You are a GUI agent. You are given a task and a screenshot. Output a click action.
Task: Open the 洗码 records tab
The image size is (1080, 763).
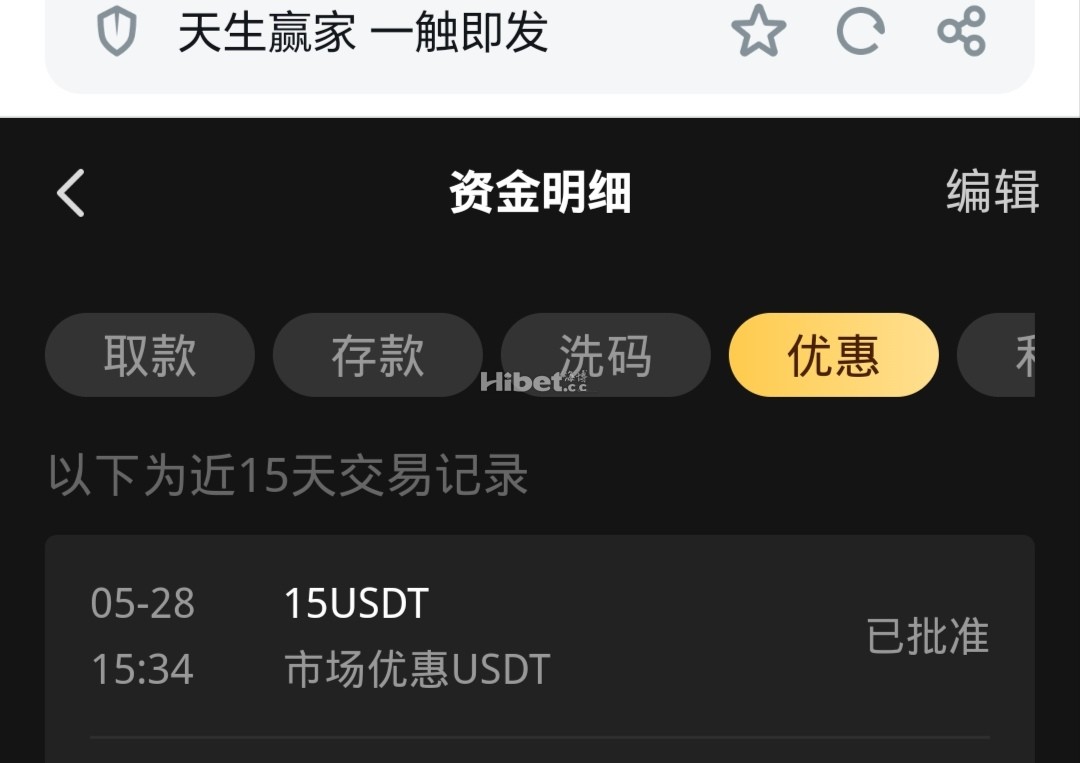[605, 355]
